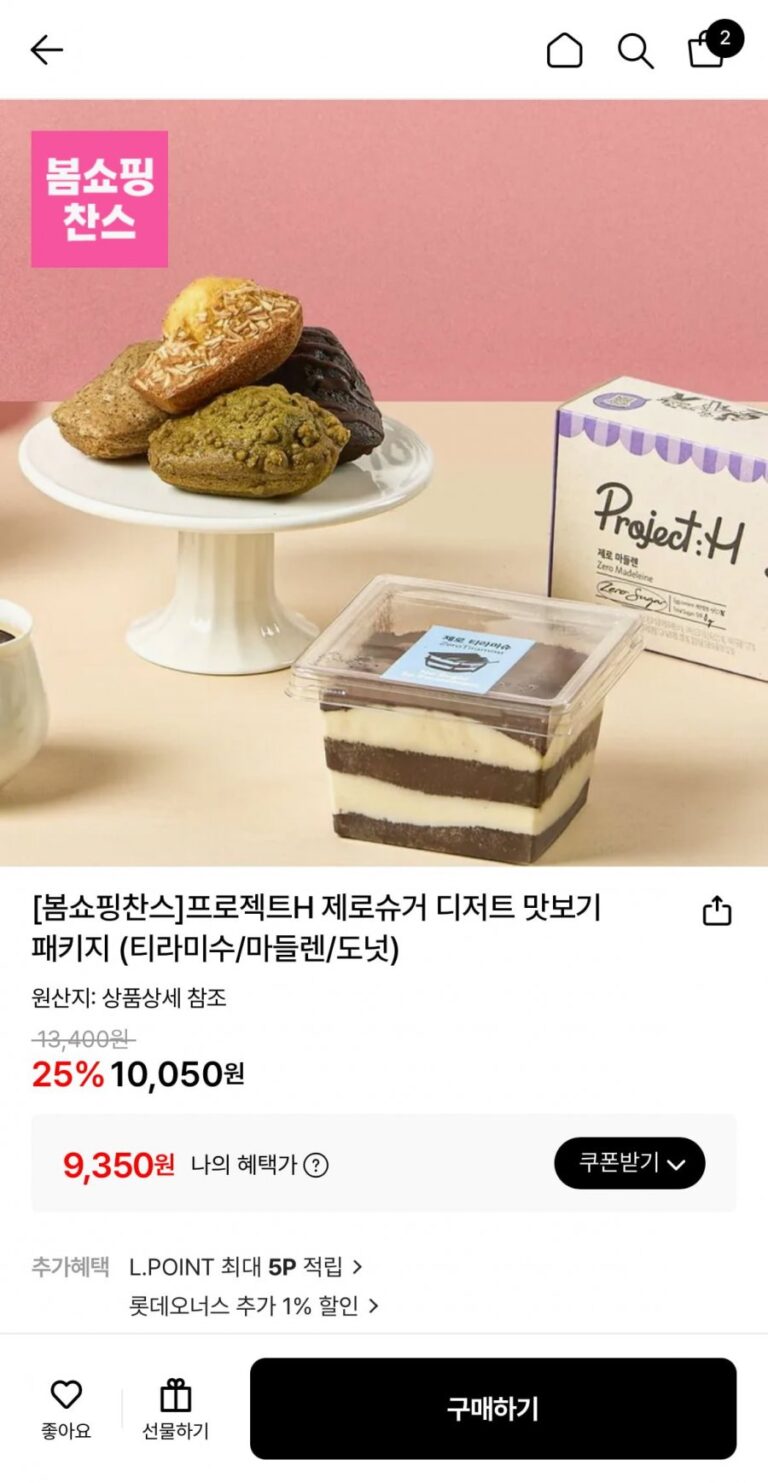768x1483 pixels.
Task: Open search with the magnifier icon
Action: click(x=635, y=50)
